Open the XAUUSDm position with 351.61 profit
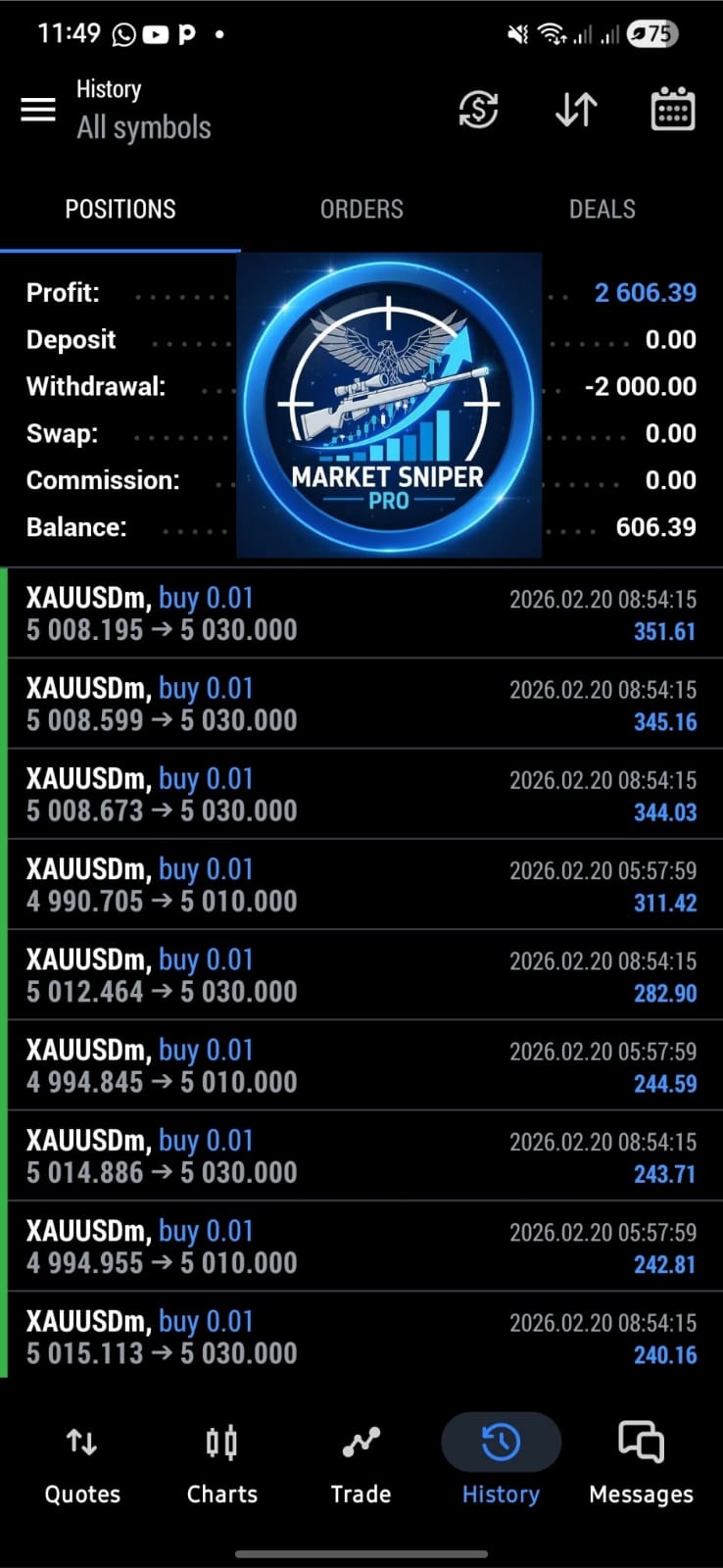 (361, 613)
